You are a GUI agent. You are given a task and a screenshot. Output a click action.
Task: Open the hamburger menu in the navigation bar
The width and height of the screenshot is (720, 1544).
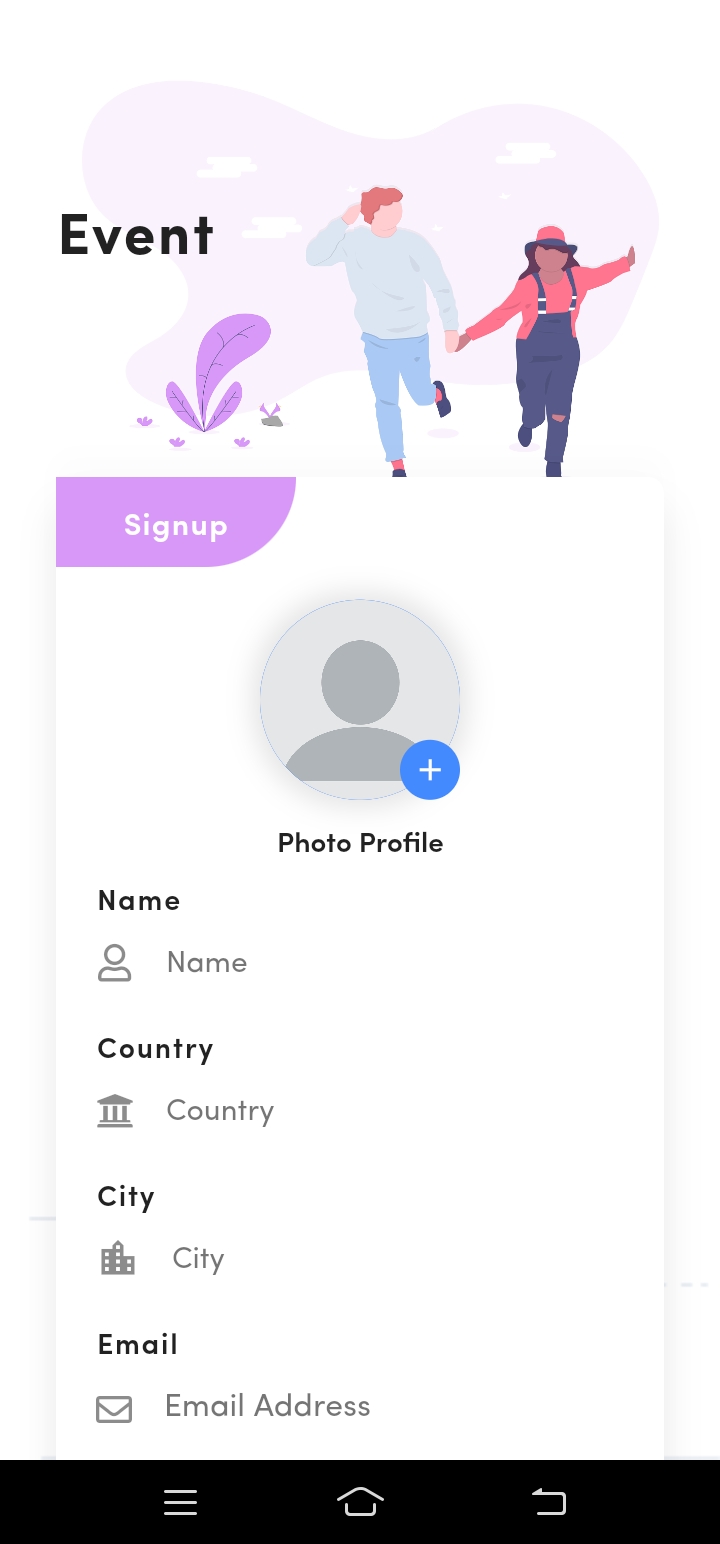180,1502
